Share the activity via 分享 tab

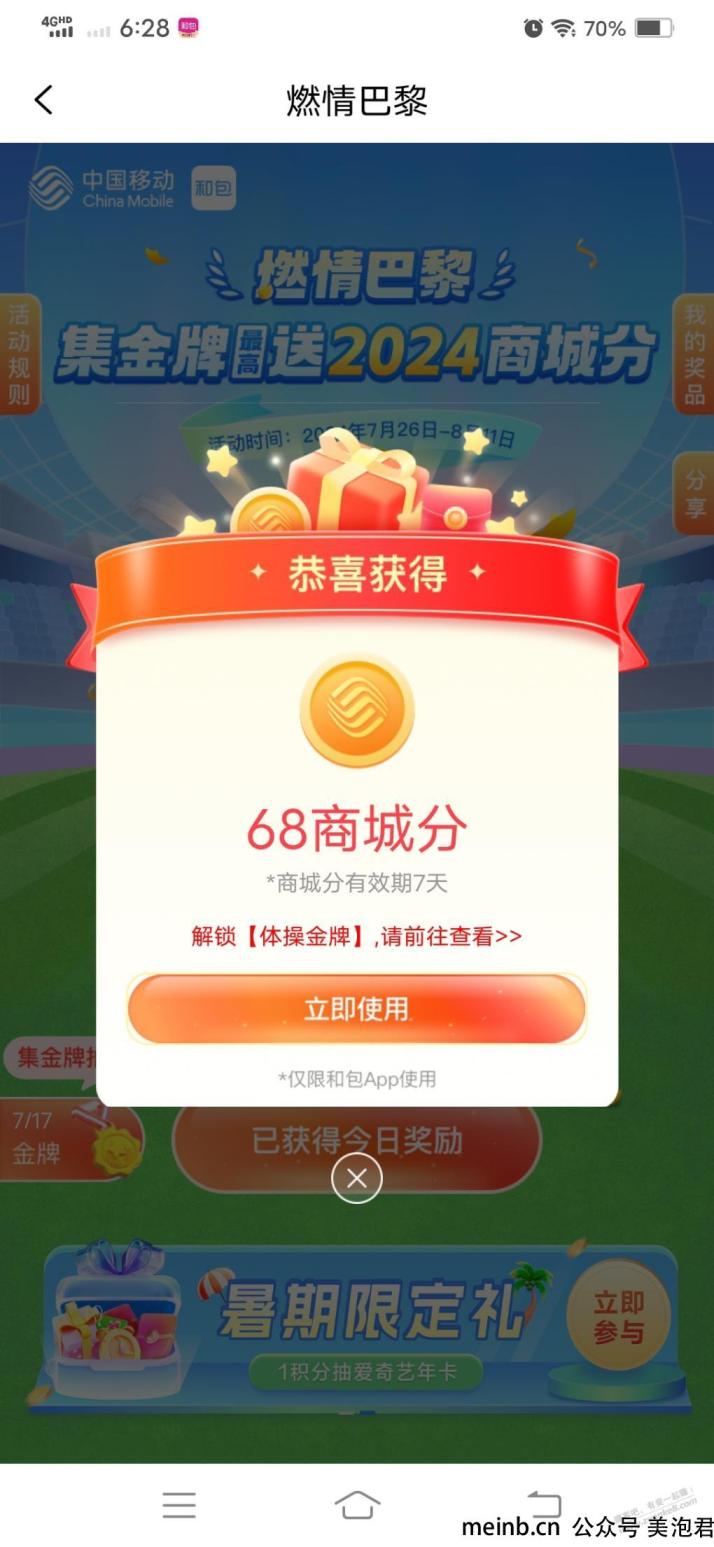tap(694, 493)
